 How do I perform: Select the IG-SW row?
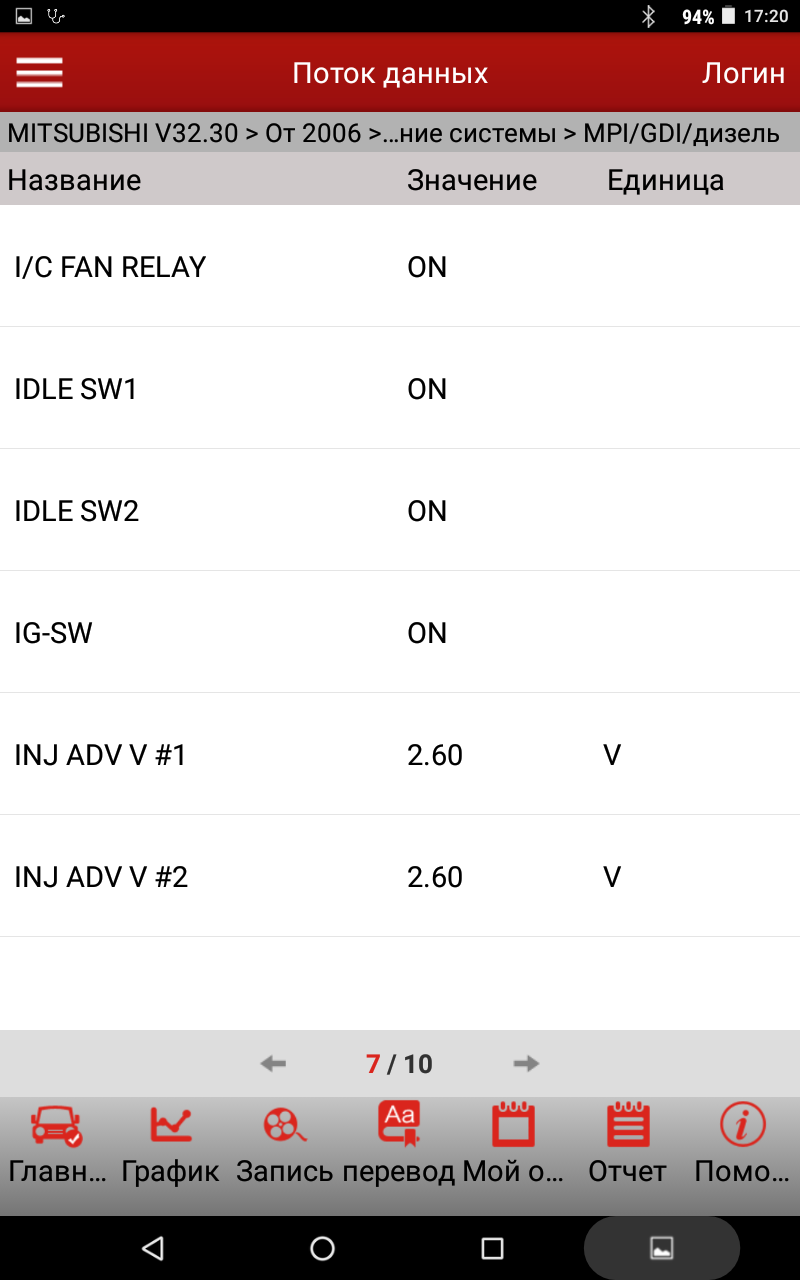[x=400, y=633]
